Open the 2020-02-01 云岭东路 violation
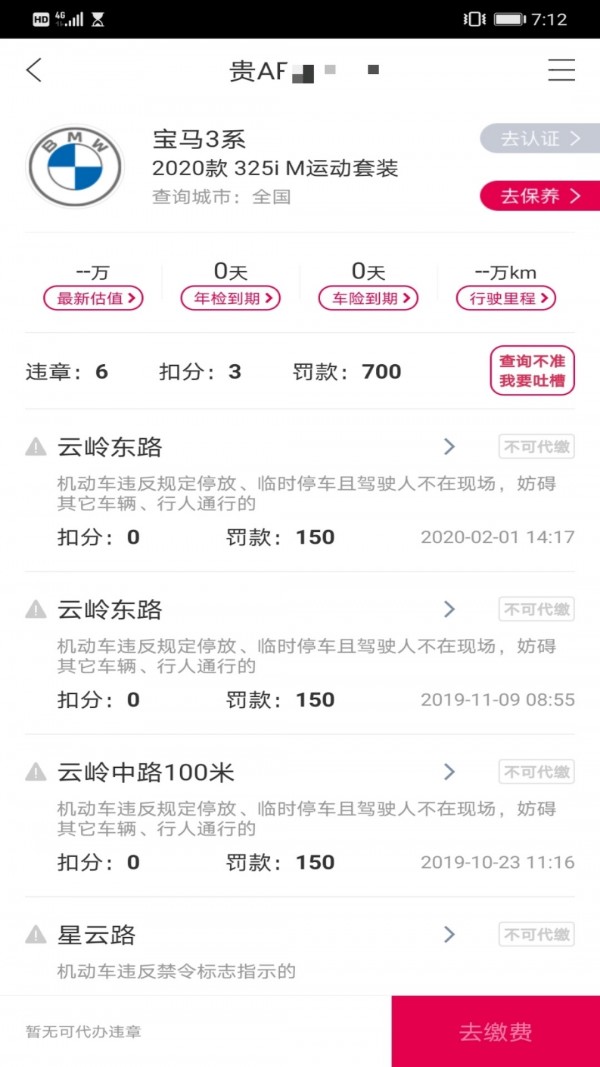Image resolution: width=600 pixels, height=1067 pixels. (300, 490)
